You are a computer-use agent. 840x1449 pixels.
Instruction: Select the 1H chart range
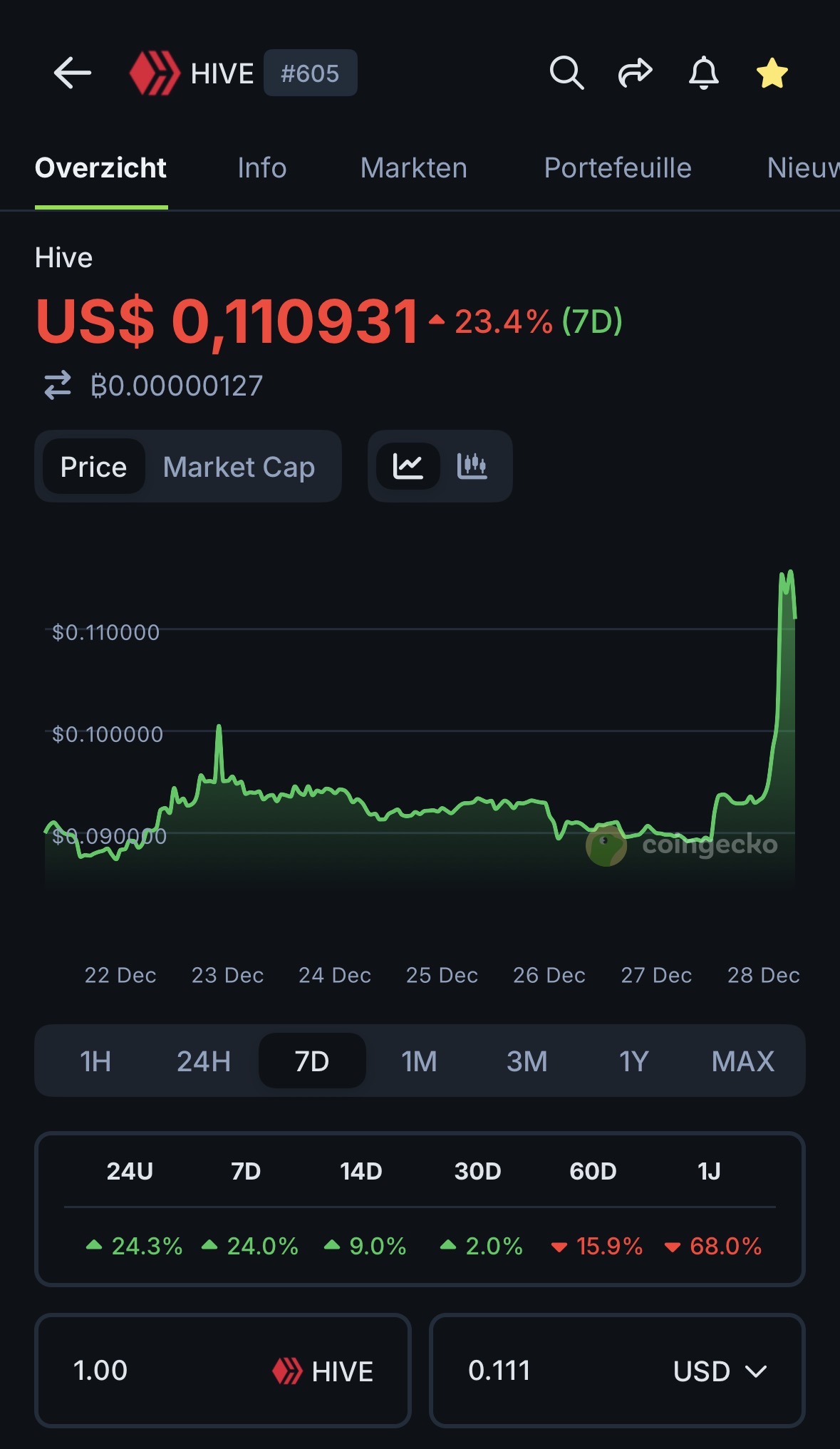95,1061
